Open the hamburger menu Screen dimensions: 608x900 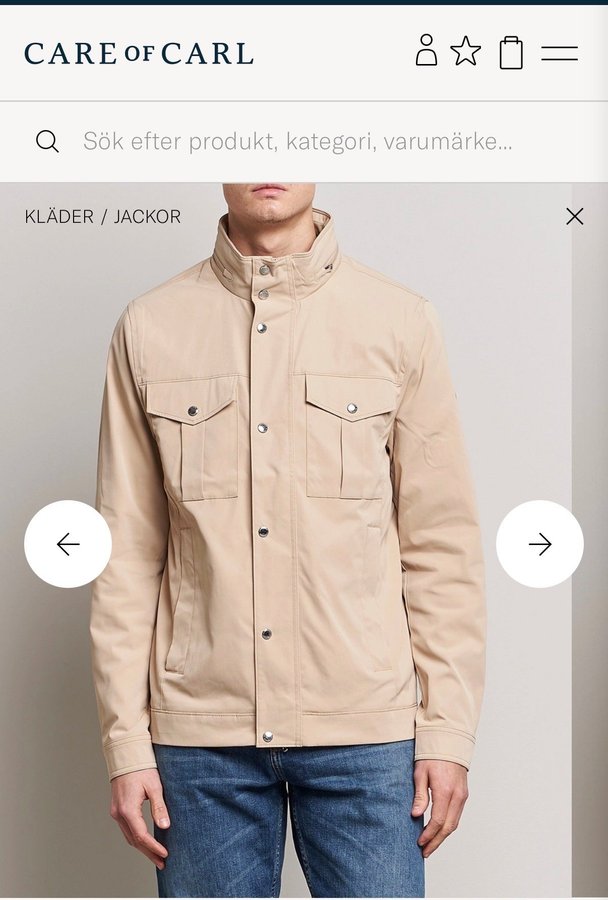pyautogui.click(x=560, y=53)
